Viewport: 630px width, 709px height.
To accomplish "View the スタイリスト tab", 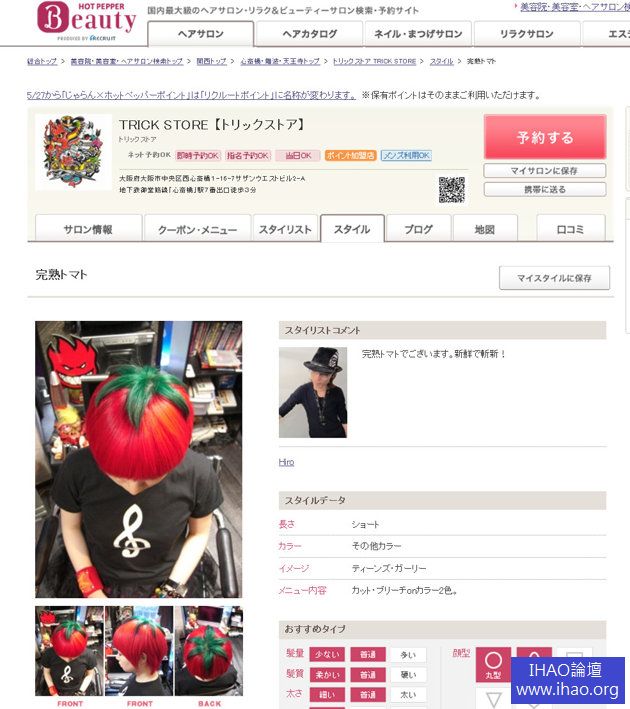I will click(x=285, y=229).
